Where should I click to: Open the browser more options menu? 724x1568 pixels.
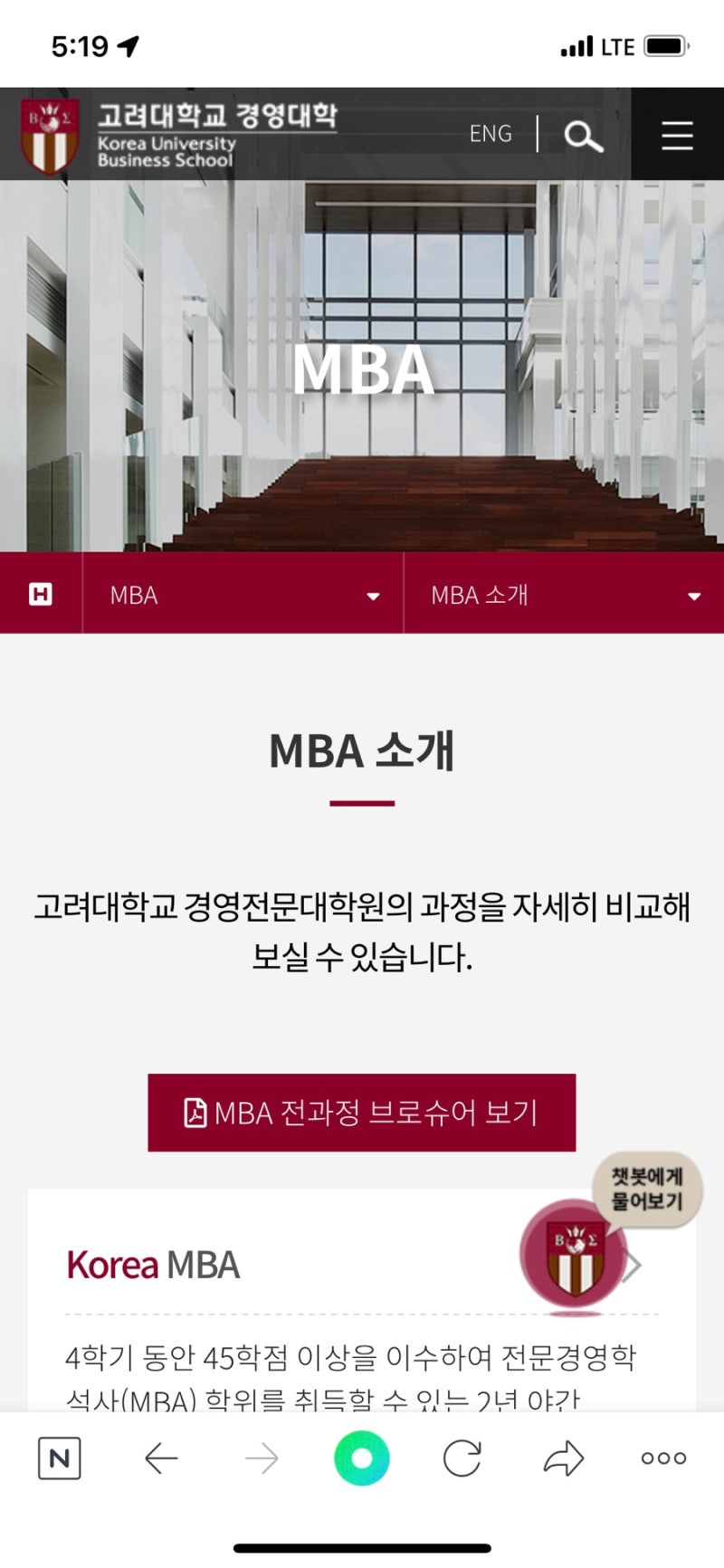tap(663, 1458)
